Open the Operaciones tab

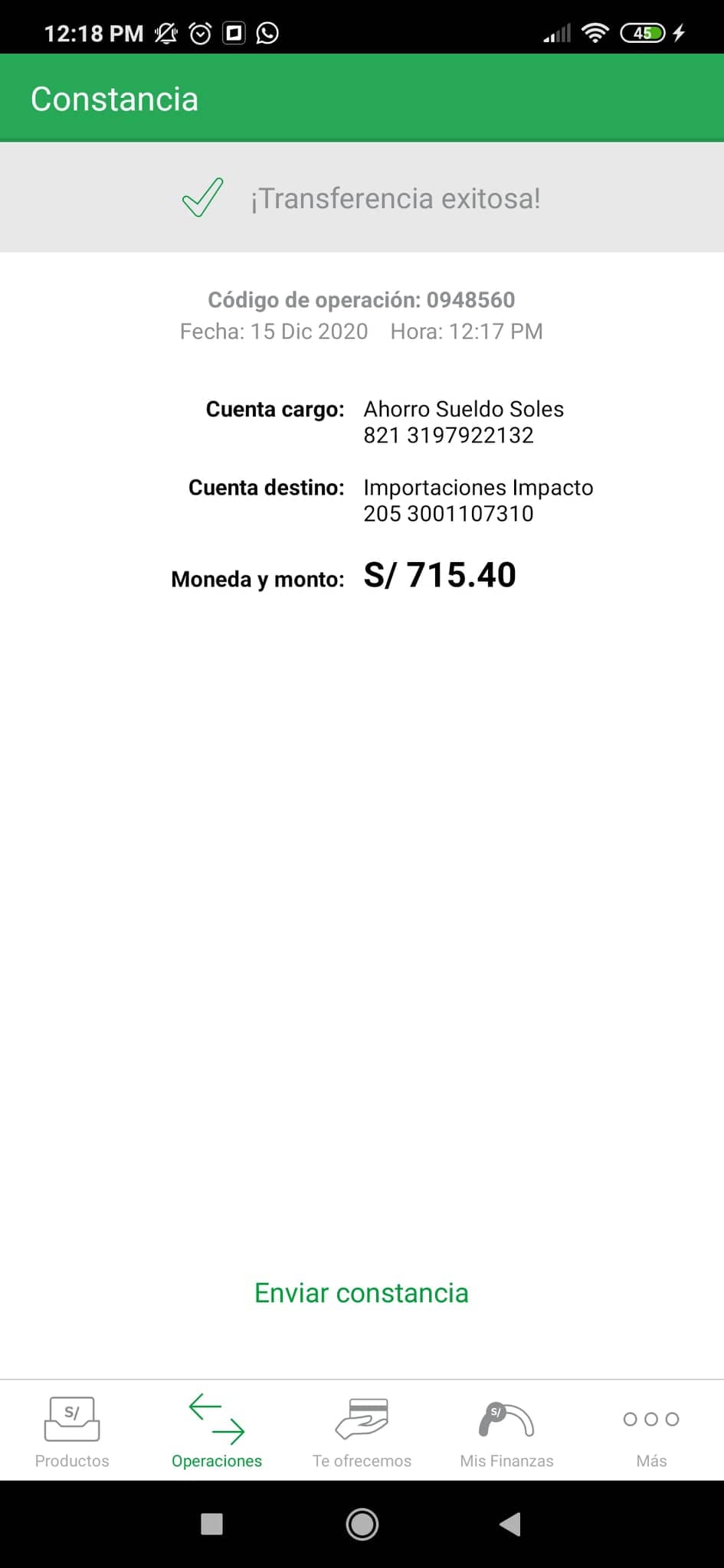217,1432
